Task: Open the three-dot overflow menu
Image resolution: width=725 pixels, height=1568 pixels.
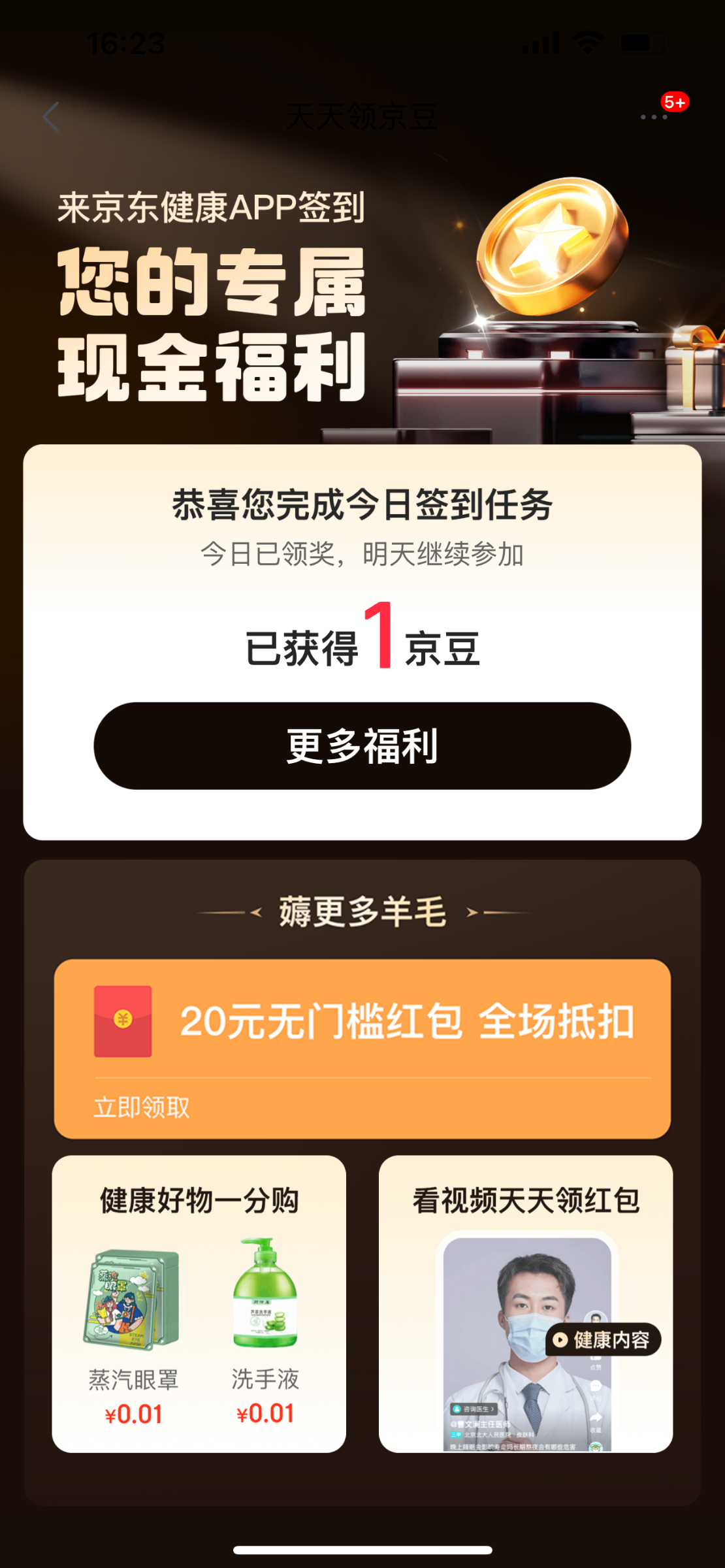Action: 654,117
